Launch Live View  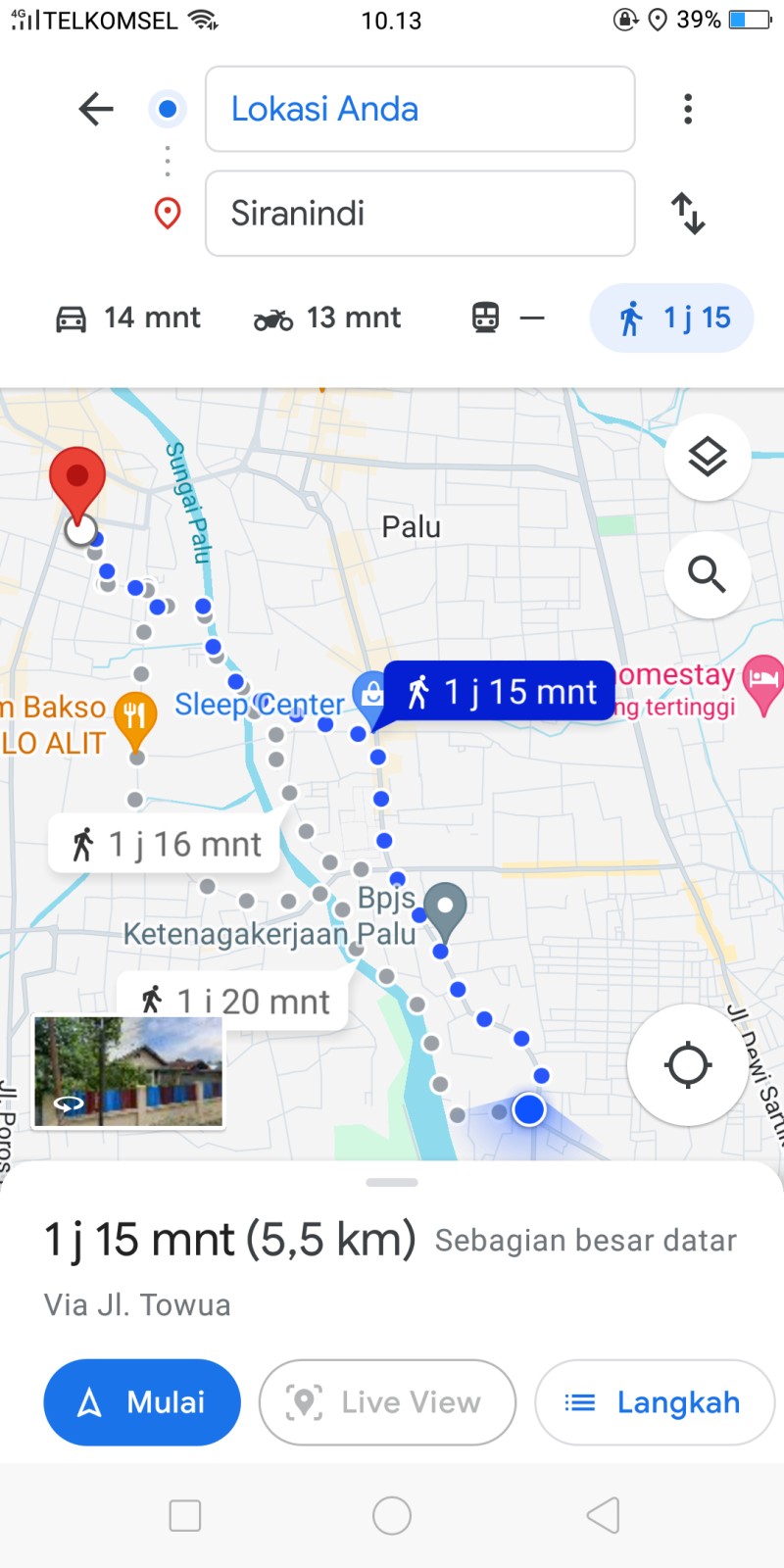pos(387,1402)
